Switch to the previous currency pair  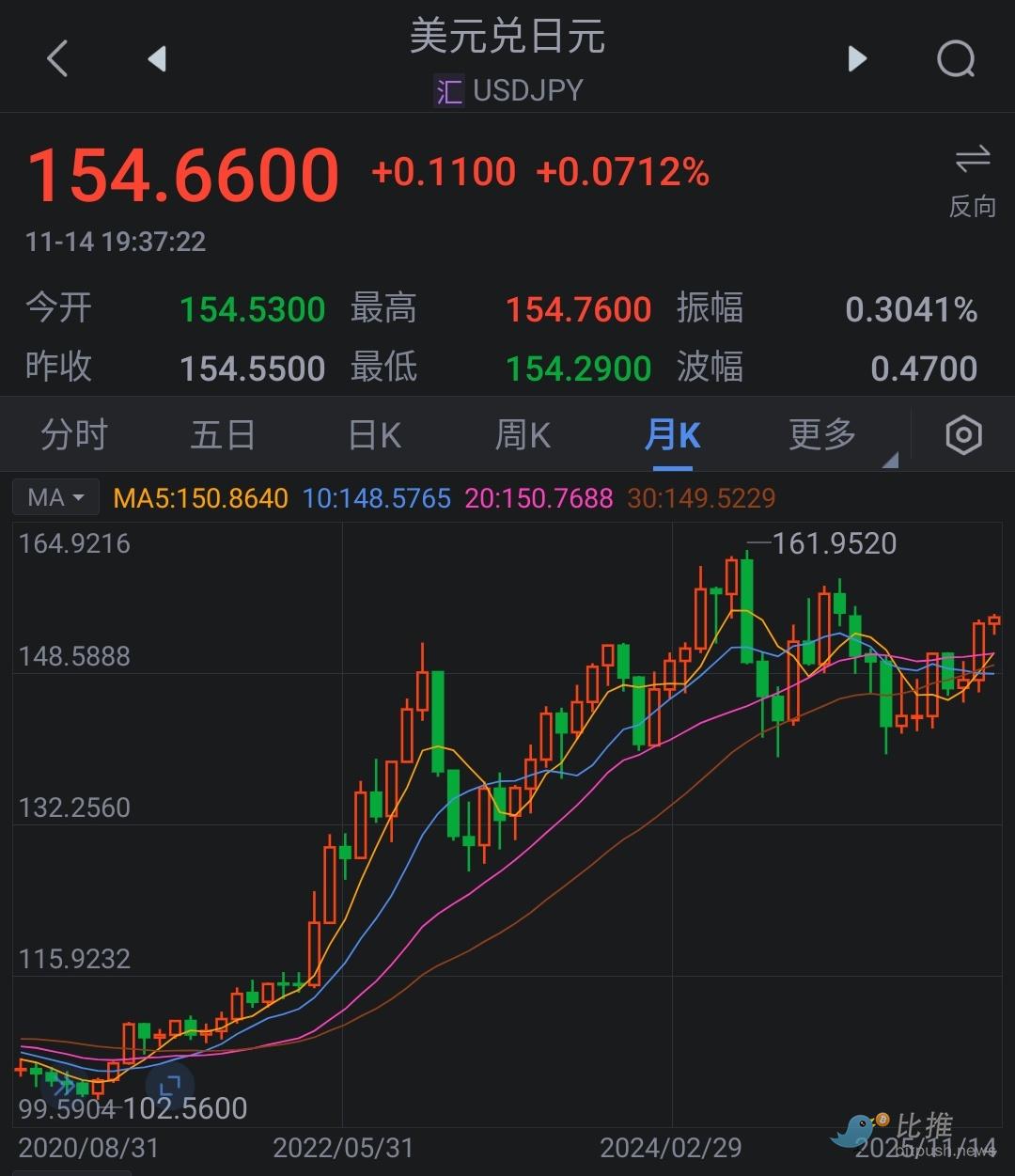(157, 59)
